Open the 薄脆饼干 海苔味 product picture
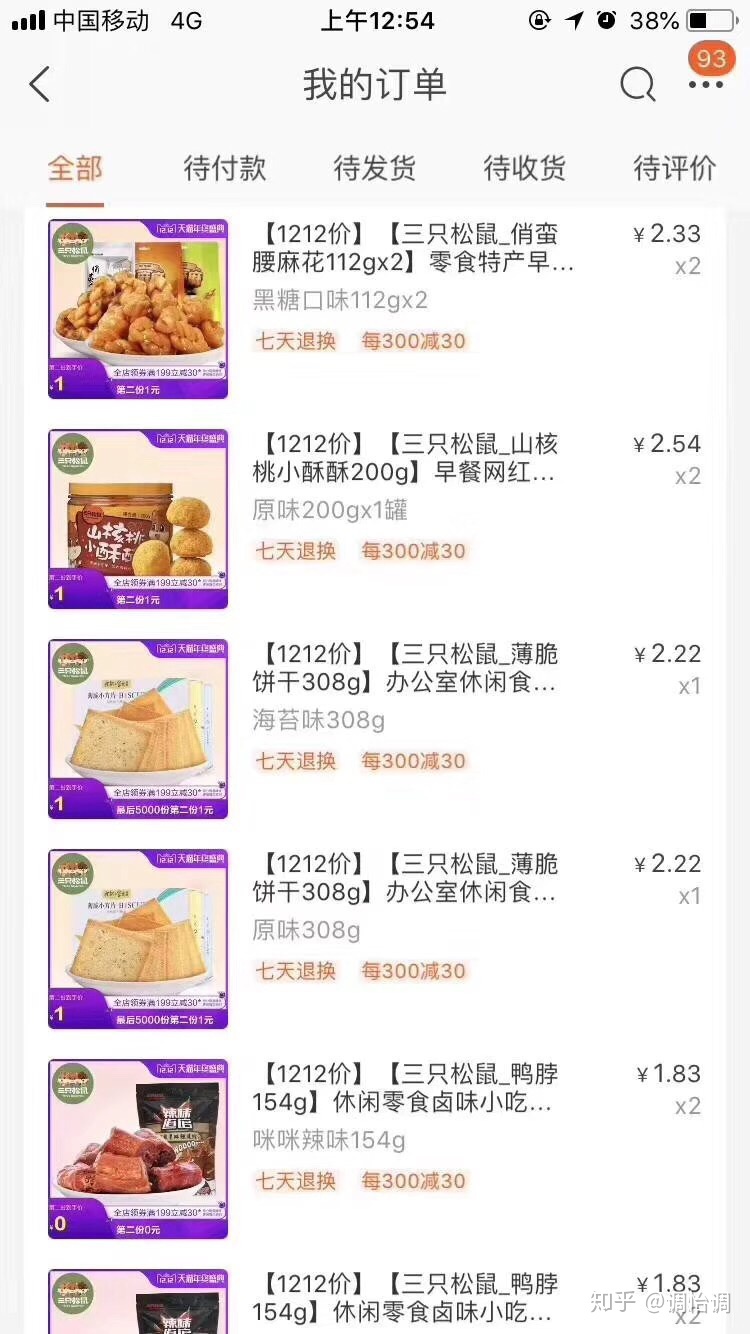Screen dimensions: 750x1334 (137, 728)
